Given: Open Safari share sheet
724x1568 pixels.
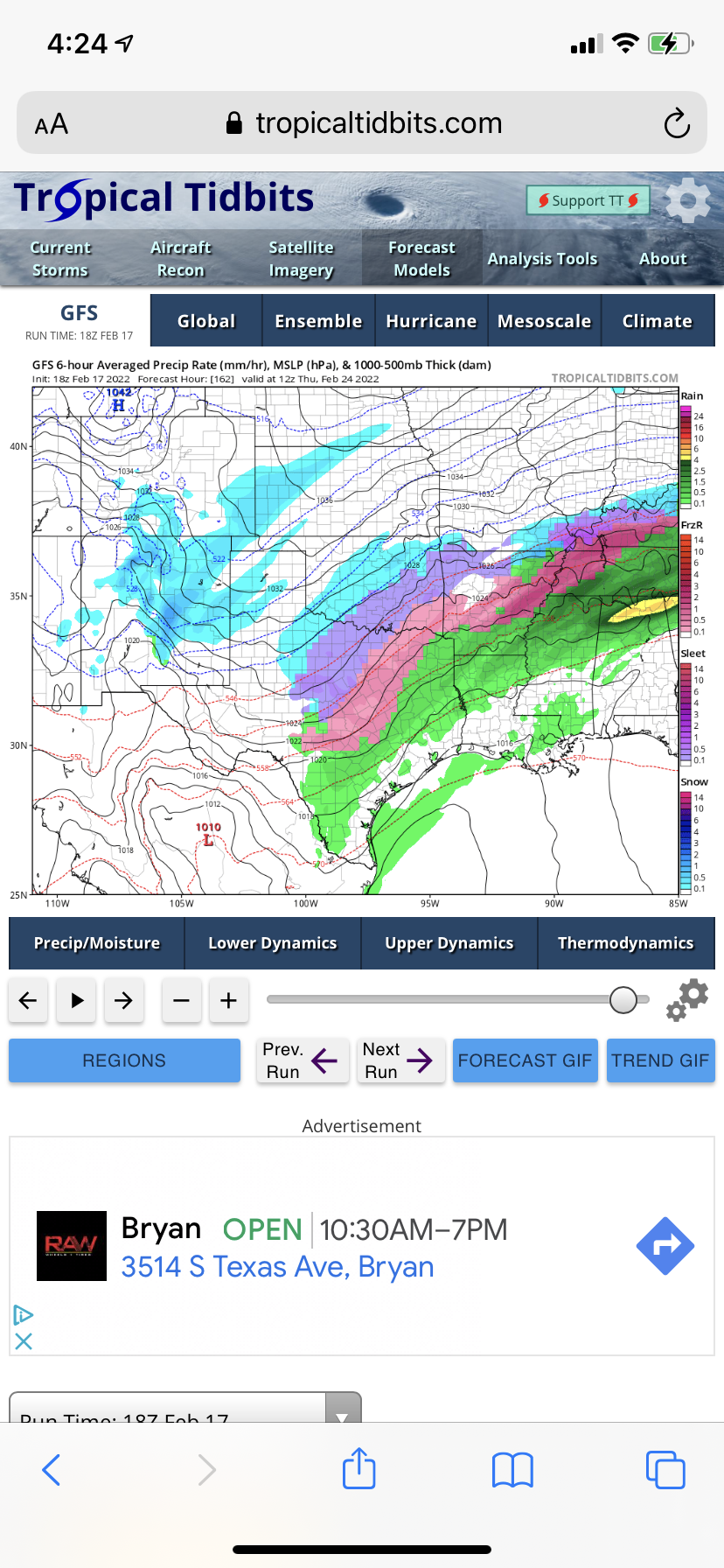Looking at the screenshot, I should [x=359, y=1469].
